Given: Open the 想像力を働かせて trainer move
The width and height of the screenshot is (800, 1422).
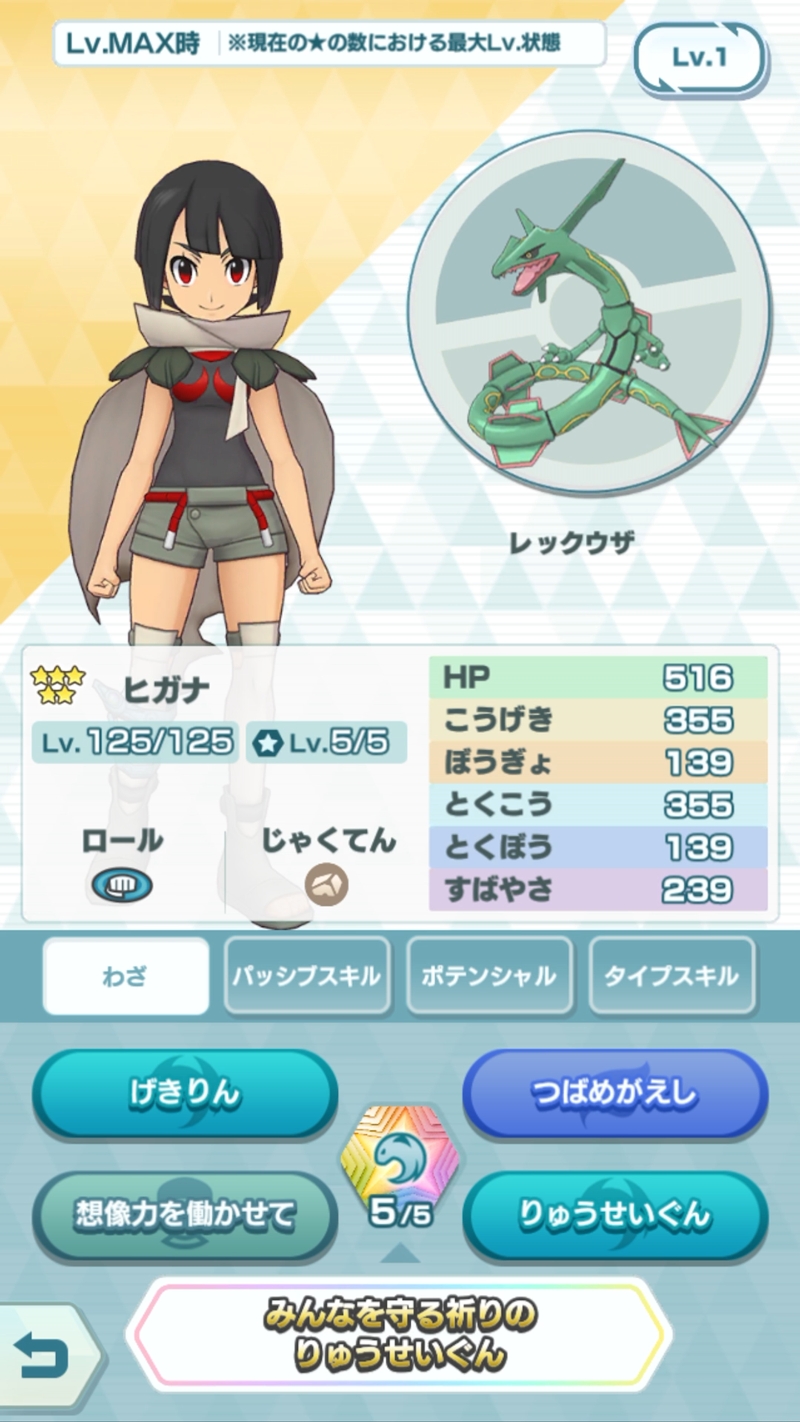Looking at the screenshot, I should coord(185,1215).
